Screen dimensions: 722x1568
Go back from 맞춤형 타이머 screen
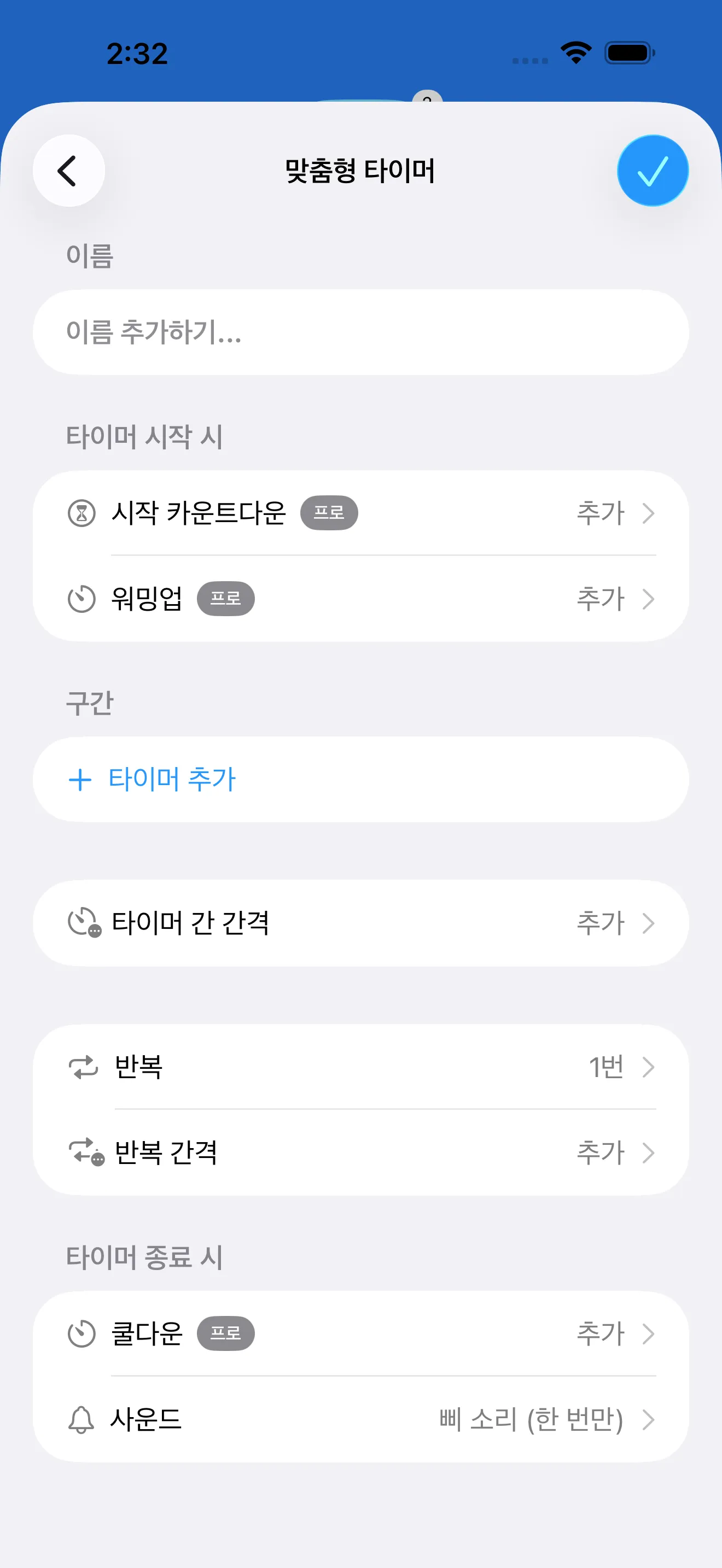[68, 171]
